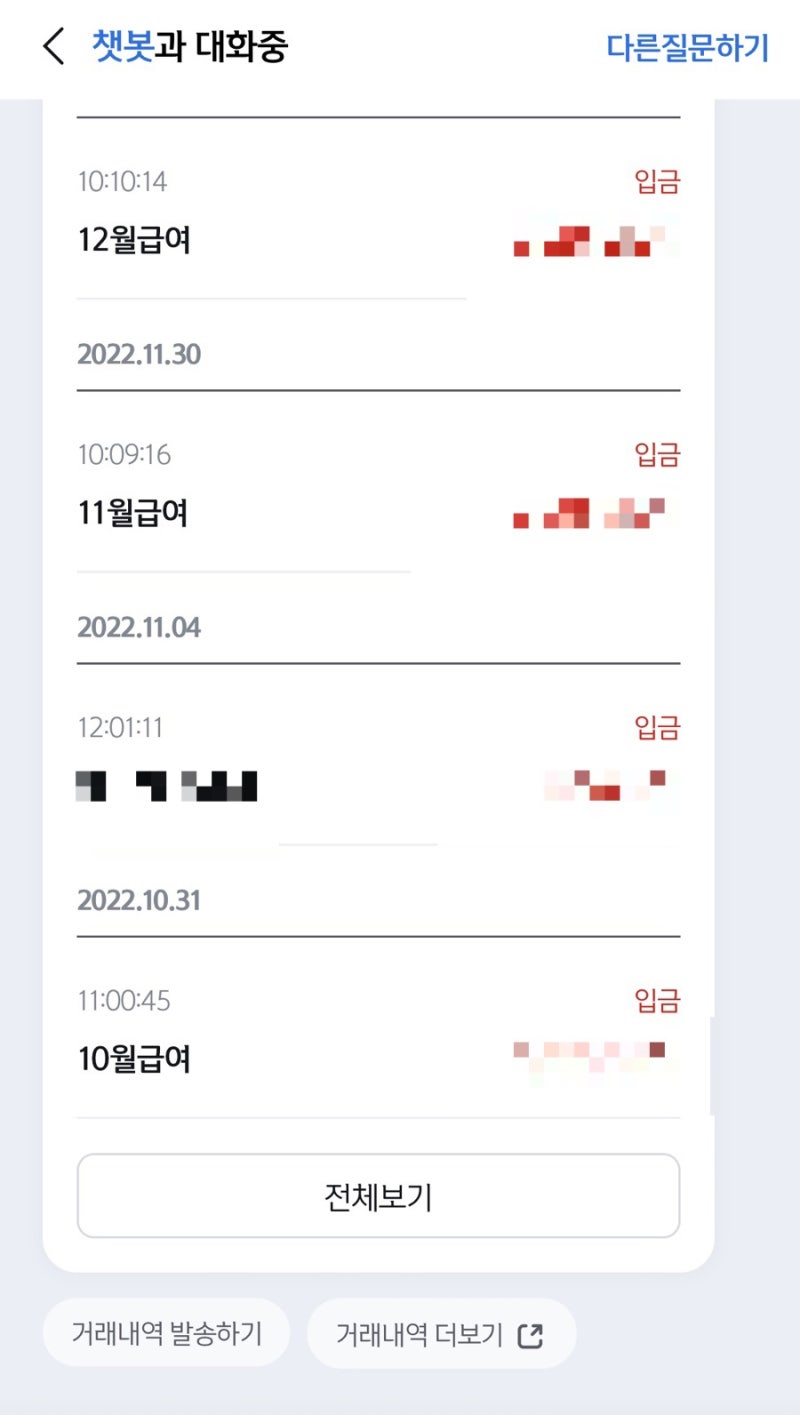Open external link via 거래내역 더보기 icon
This screenshot has height=1415, width=800.
533,1332
